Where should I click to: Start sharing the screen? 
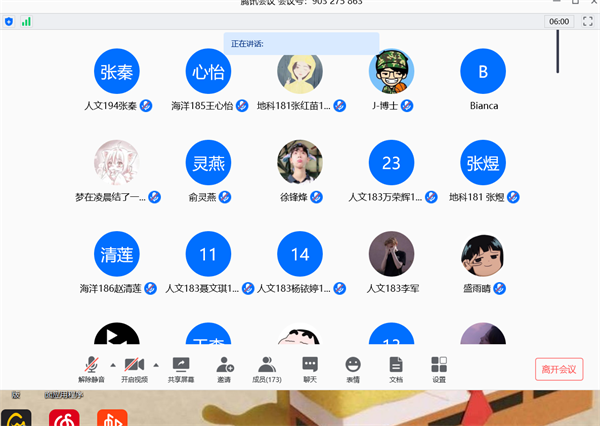coord(181,368)
